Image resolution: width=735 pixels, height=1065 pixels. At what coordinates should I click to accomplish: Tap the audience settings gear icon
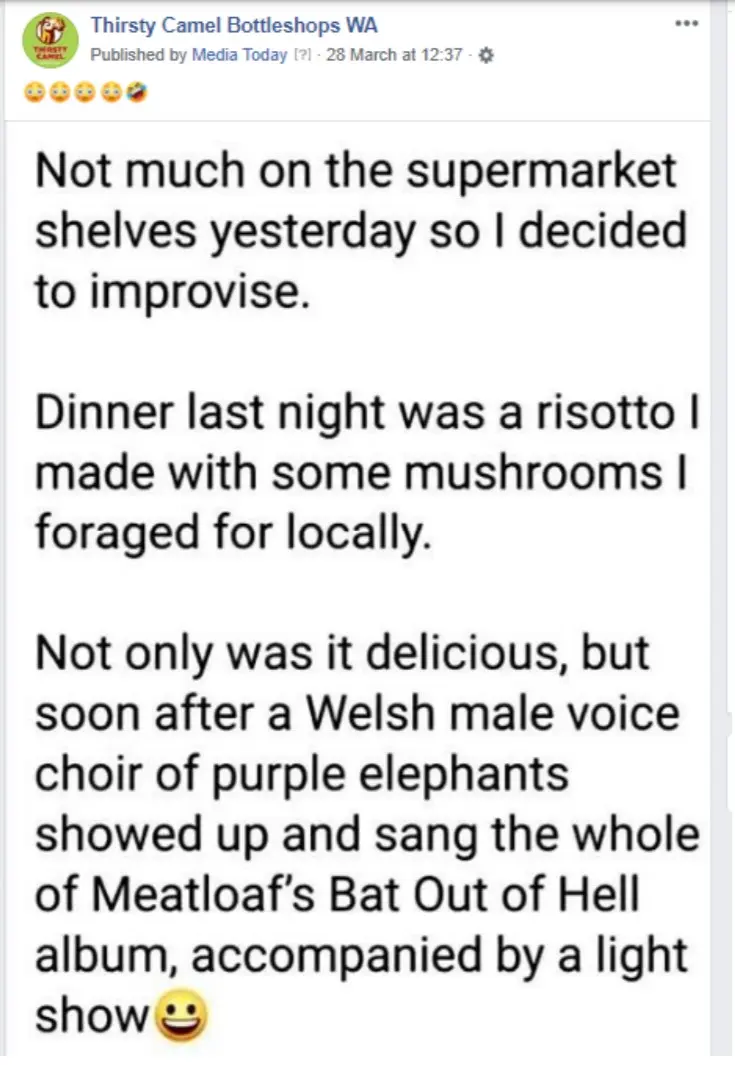(x=487, y=56)
